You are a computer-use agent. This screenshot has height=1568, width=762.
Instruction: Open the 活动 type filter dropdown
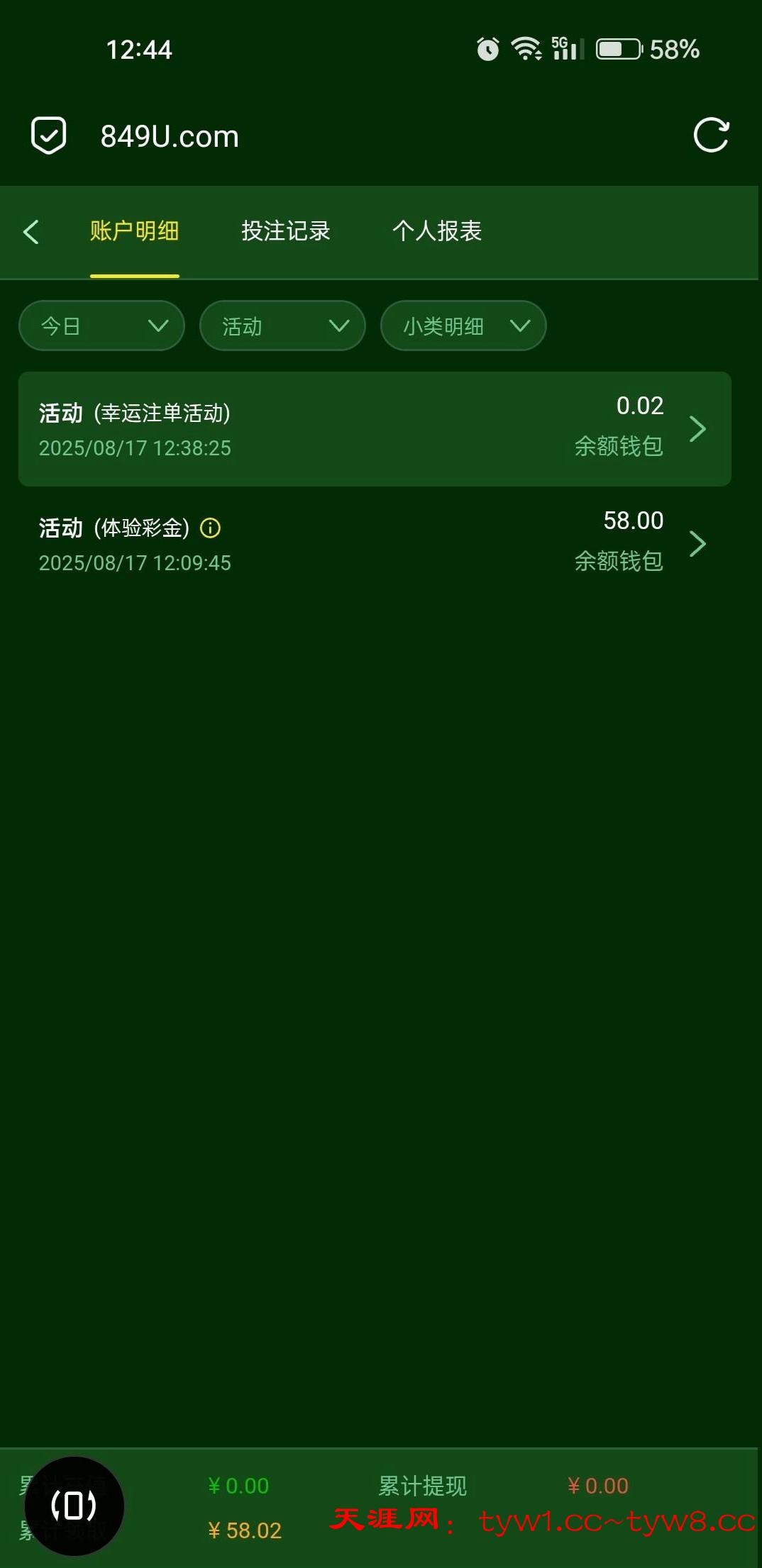282,326
